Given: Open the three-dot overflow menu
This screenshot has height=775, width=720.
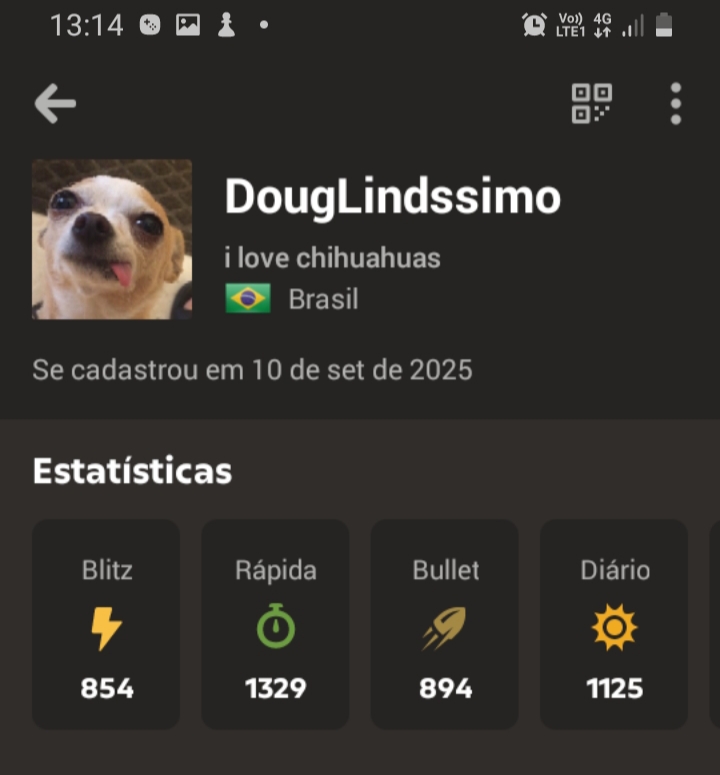Looking at the screenshot, I should coord(676,103).
